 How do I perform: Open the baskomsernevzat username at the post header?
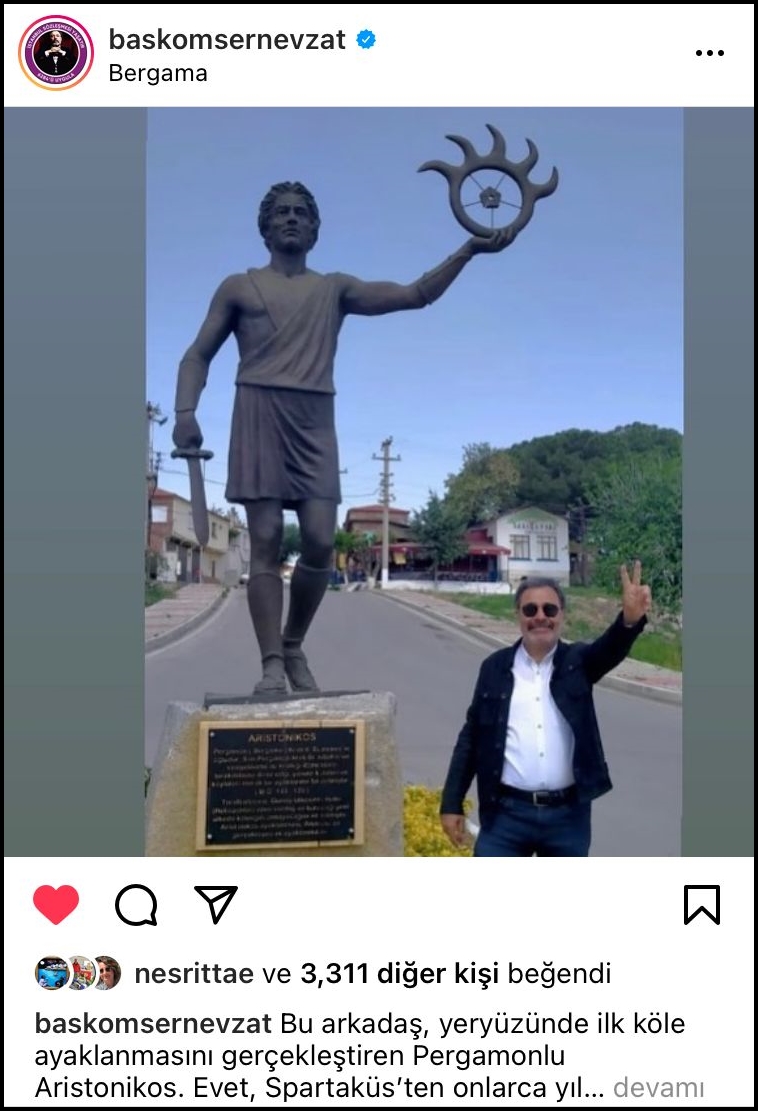[x=227, y=40]
